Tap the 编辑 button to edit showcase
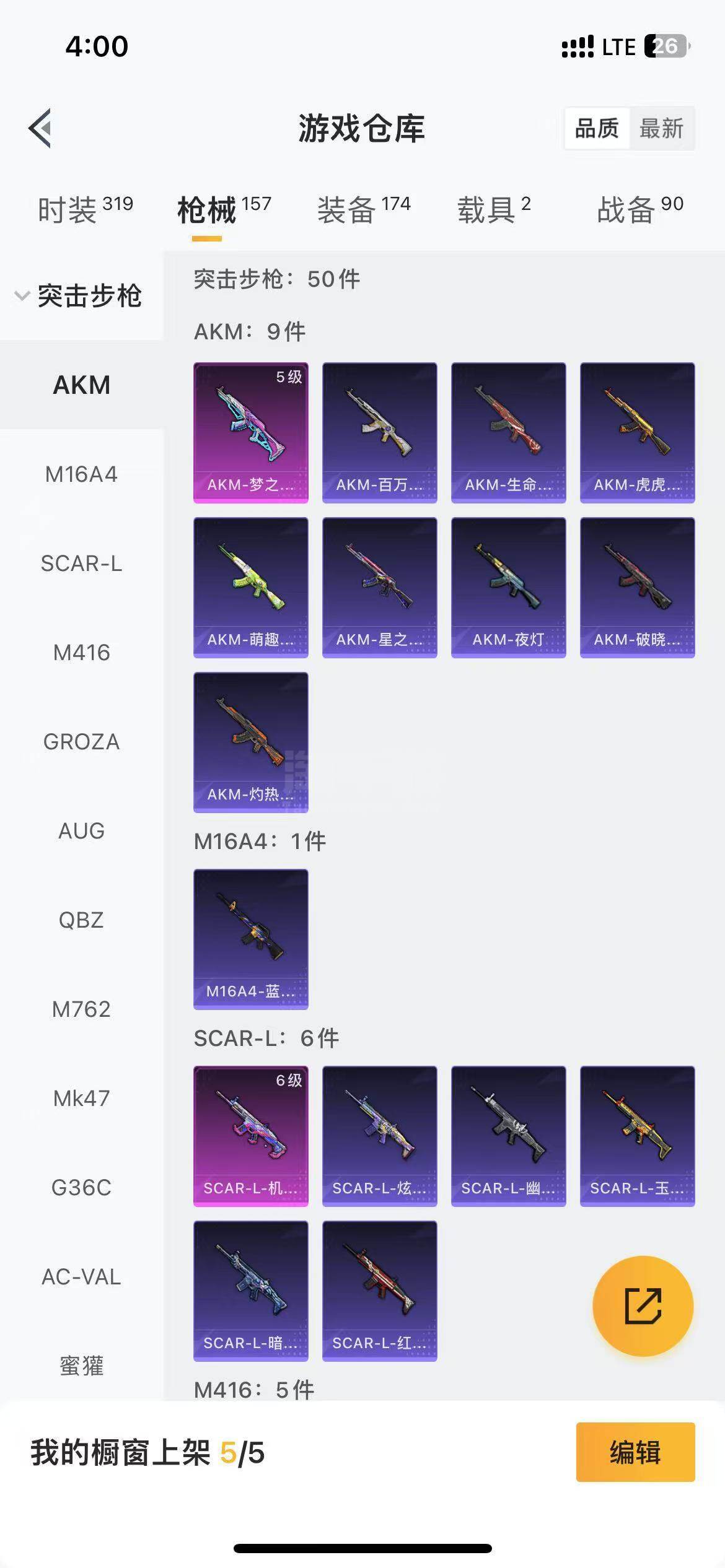Screen dimensions: 725x1568 pyautogui.click(x=635, y=1452)
